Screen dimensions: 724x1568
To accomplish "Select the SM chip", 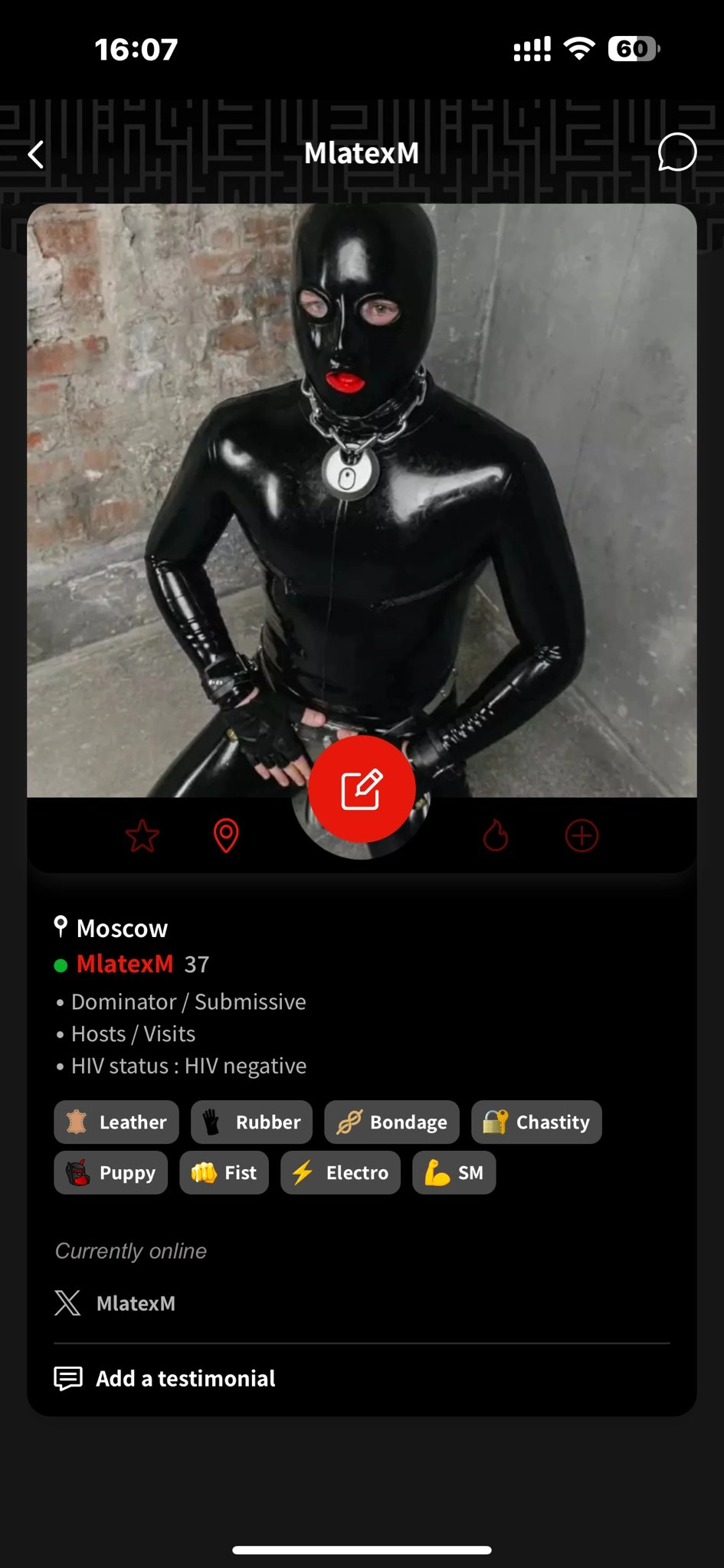I will point(454,1172).
